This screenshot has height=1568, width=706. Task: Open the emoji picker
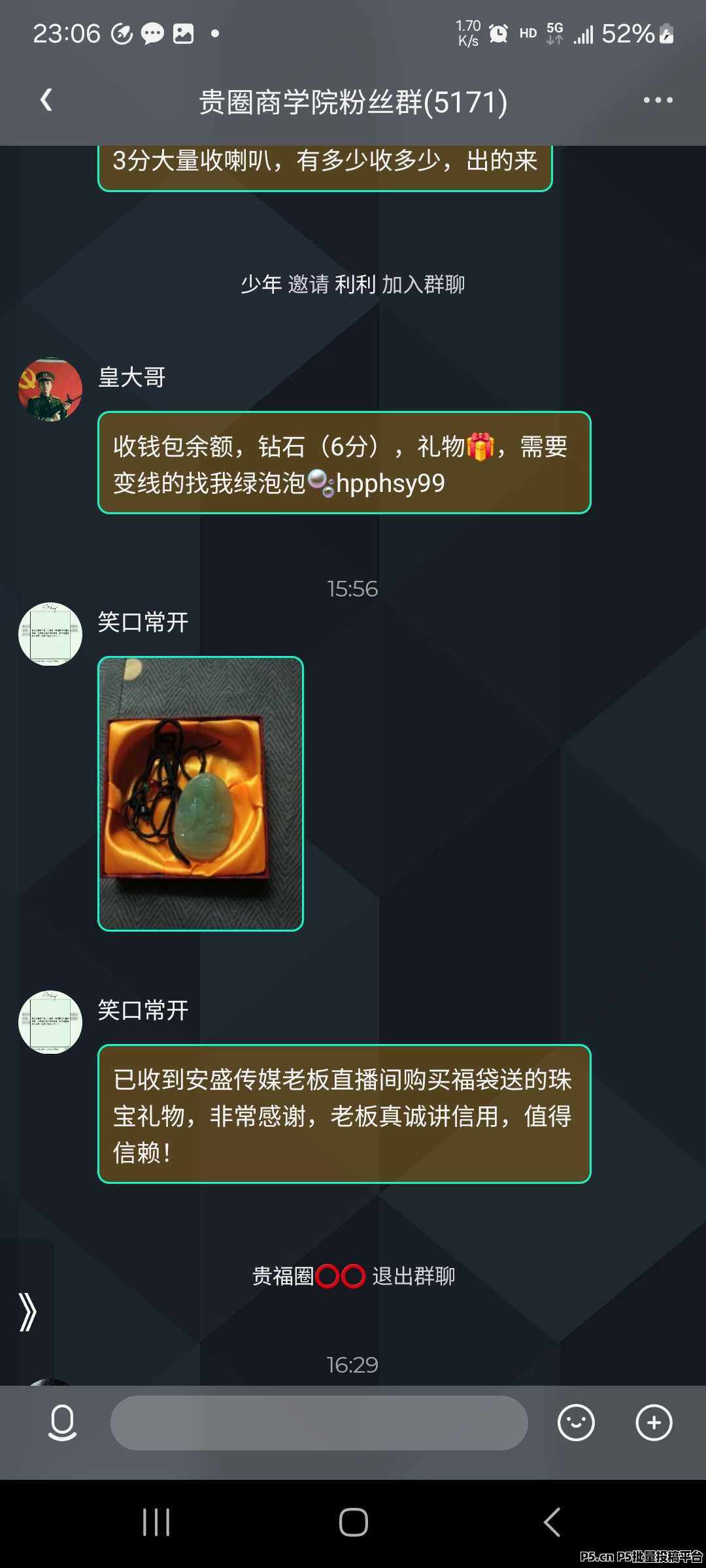click(x=576, y=1423)
